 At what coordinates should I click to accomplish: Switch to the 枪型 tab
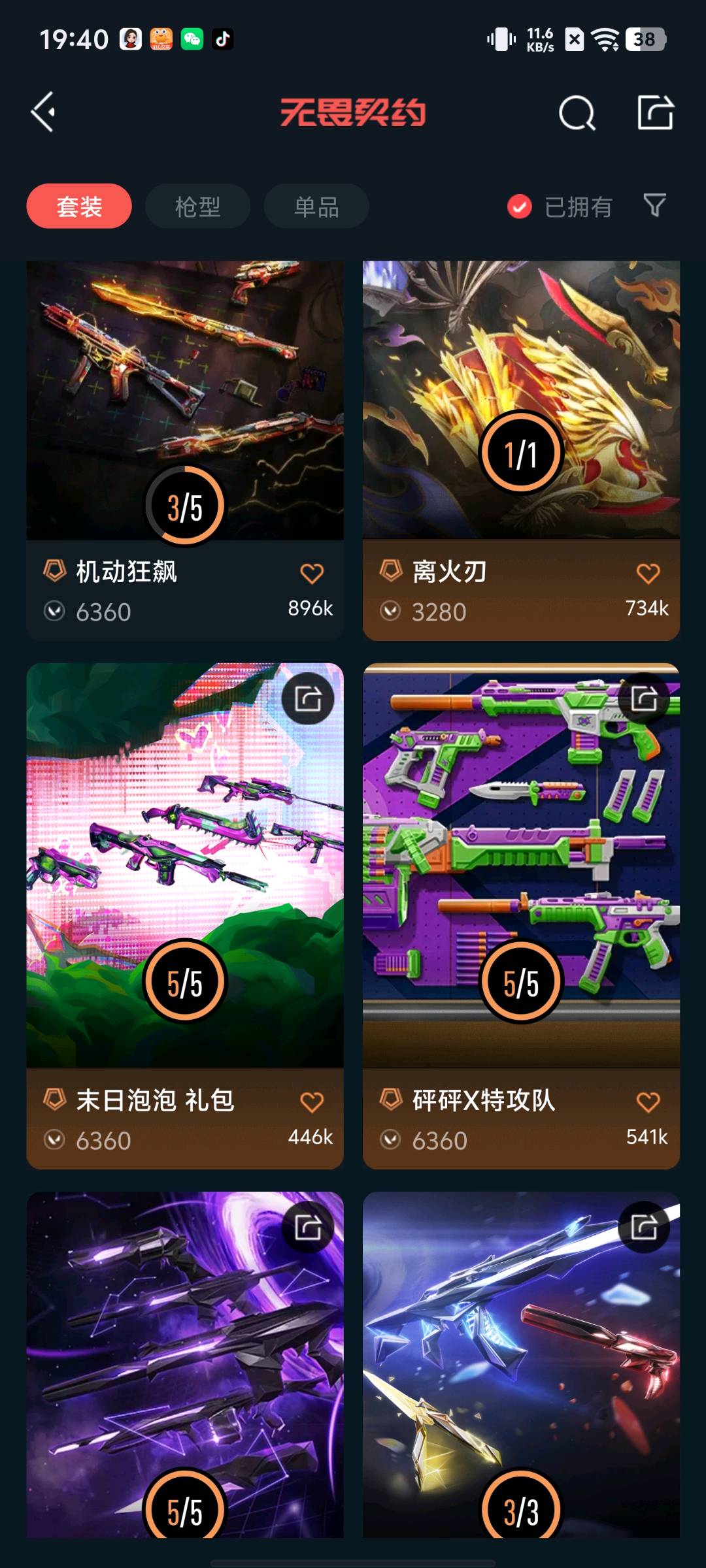(197, 206)
